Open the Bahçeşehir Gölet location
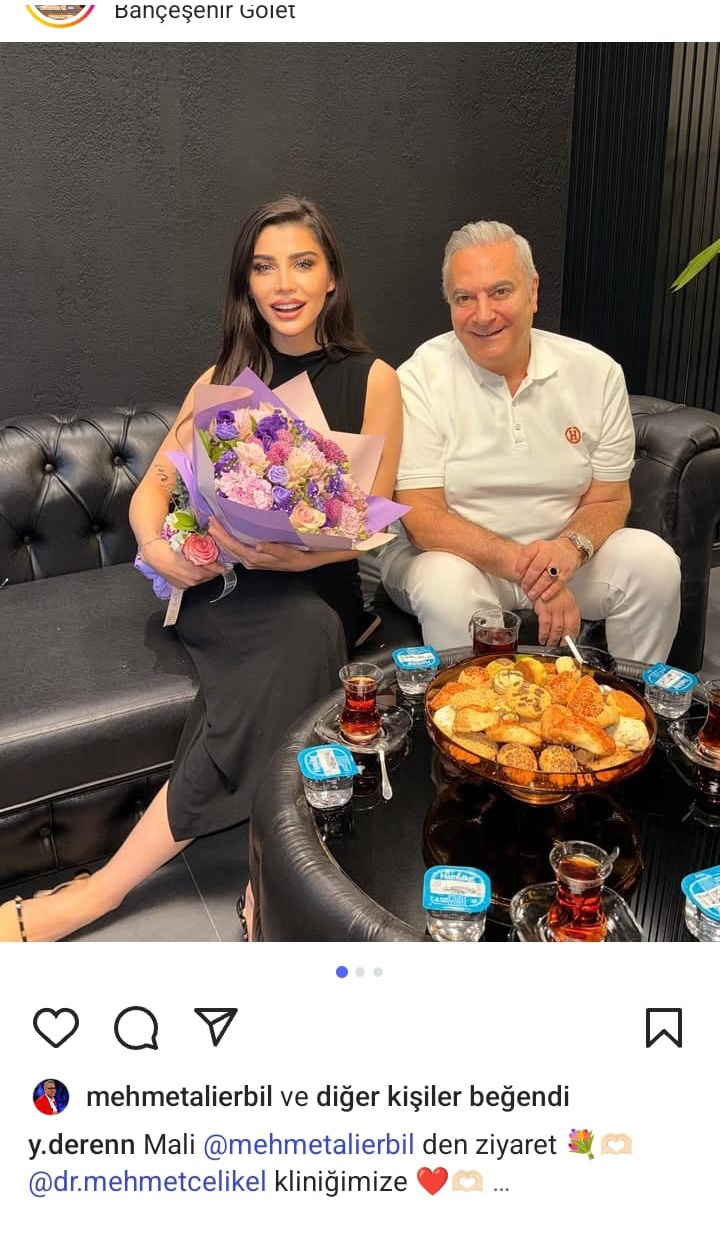This screenshot has width=720, height=1233. tap(205, 12)
